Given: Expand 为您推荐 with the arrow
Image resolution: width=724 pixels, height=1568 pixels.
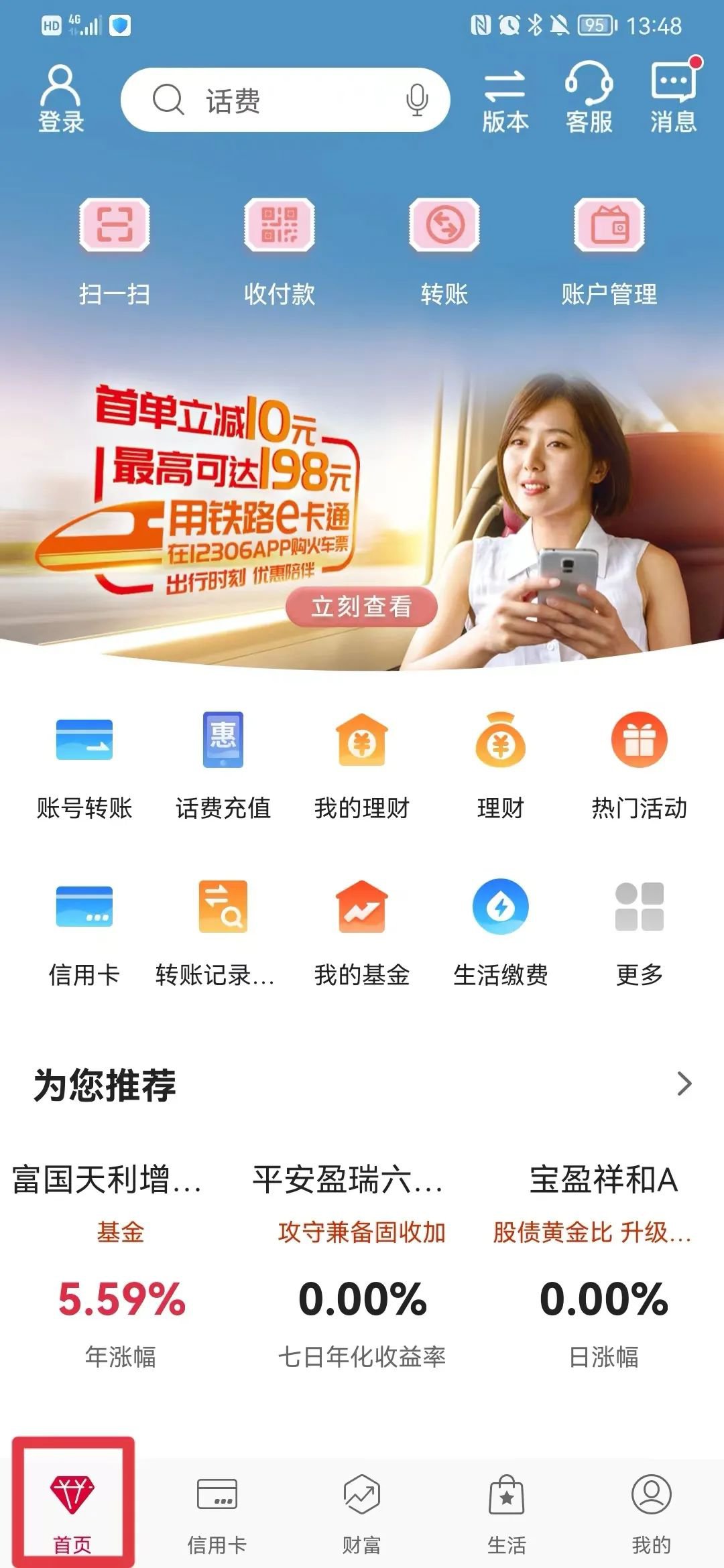Looking at the screenshot, I should 684,1084.
